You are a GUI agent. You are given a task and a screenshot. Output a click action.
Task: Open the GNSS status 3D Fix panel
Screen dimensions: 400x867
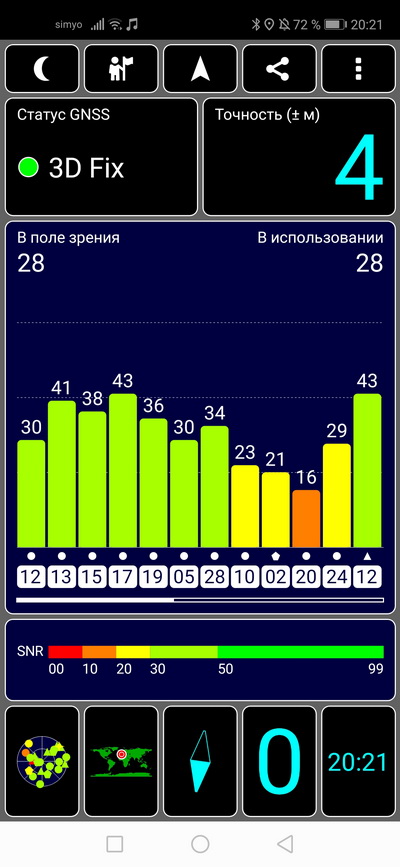coord(101,156)
